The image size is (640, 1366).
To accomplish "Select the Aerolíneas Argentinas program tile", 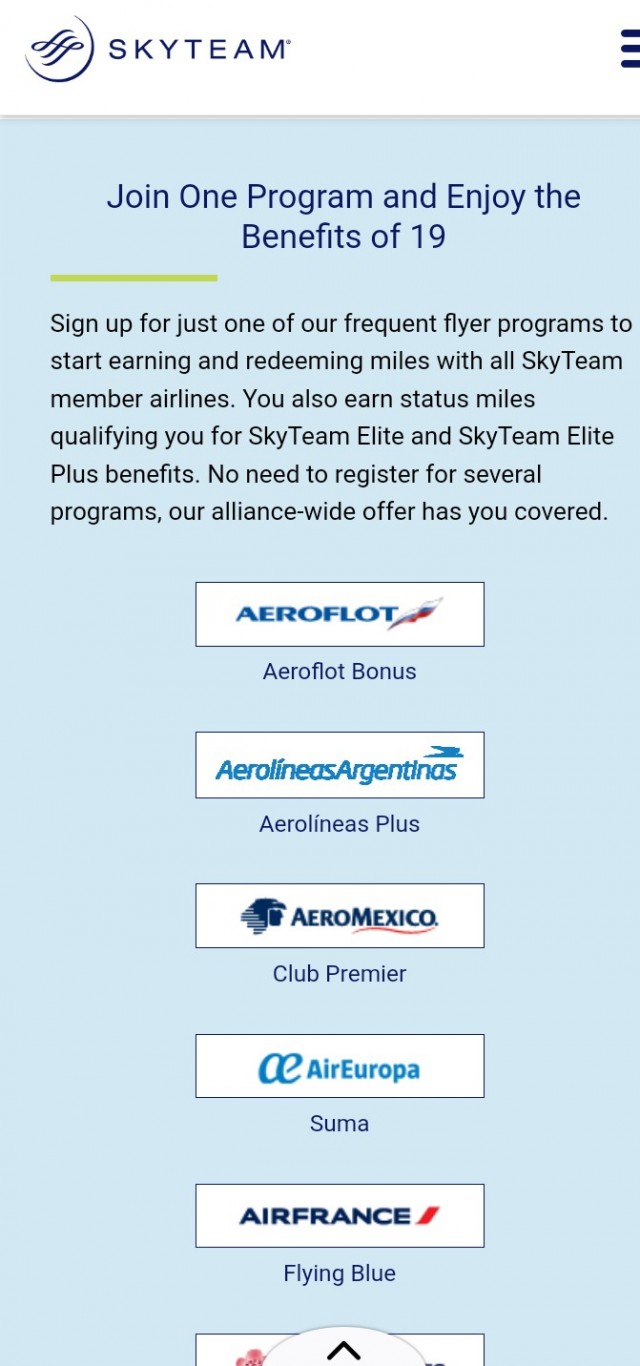I will pyautogui.click(x=340, y=765).
